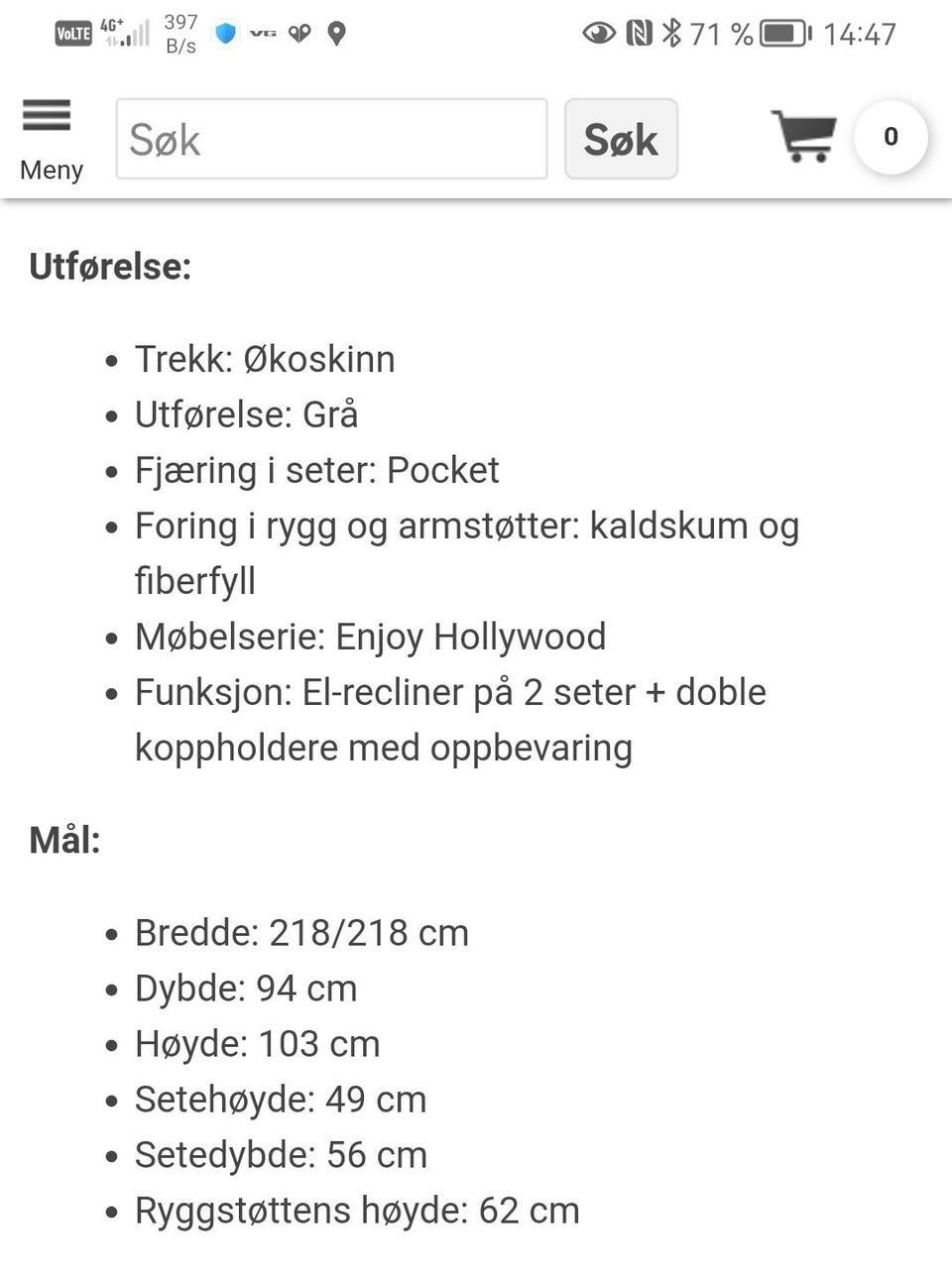The width and height of the screenshot is (952, 1283).
Task: Click the eye comfort icon in status bar
Action: click(x=599, y=33)
